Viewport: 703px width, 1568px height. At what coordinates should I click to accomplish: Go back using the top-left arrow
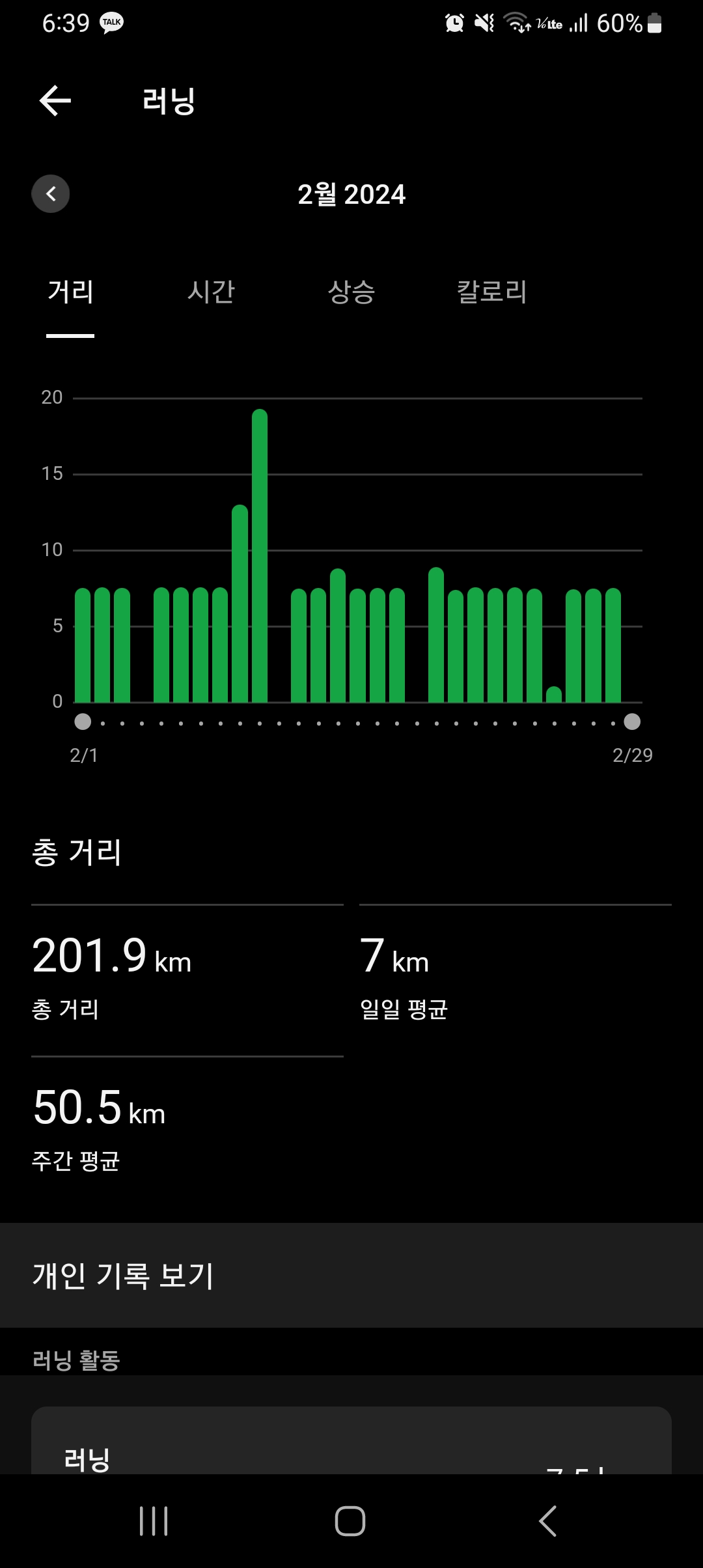55,101
